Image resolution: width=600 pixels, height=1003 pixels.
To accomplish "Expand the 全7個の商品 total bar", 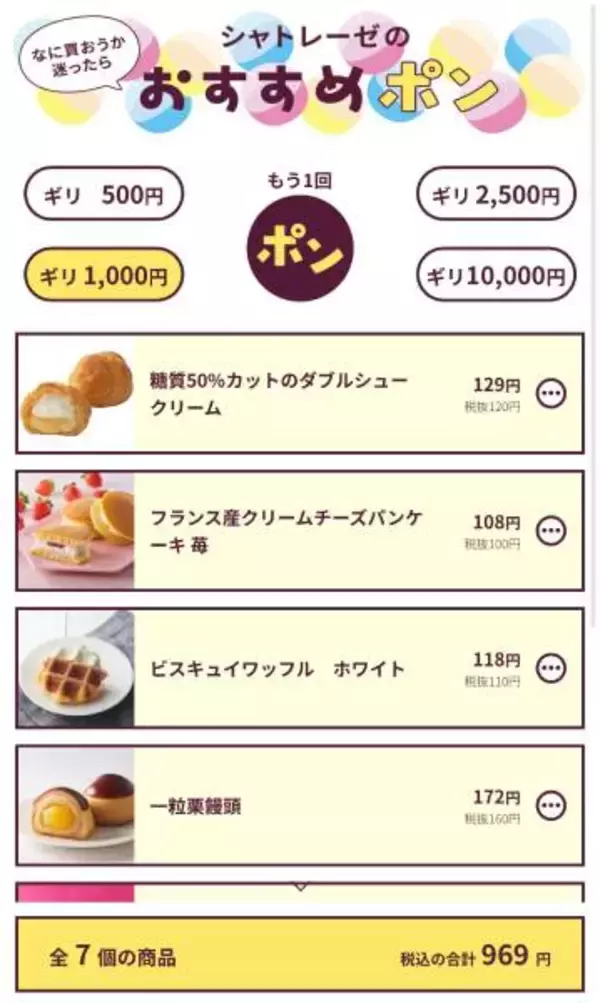I will pos(300,956).
